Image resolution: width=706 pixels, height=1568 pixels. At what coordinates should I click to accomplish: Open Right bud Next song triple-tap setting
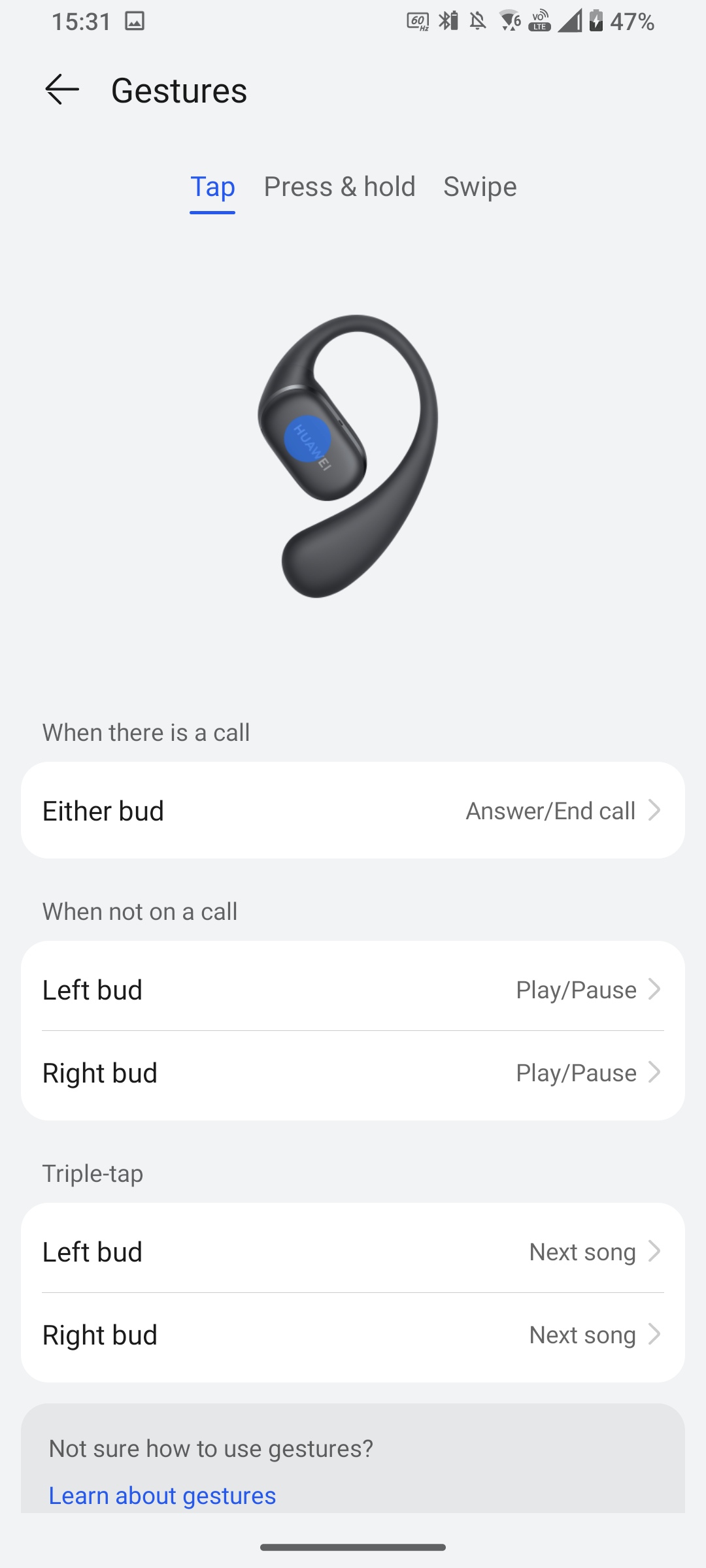tap(353, 1335)
